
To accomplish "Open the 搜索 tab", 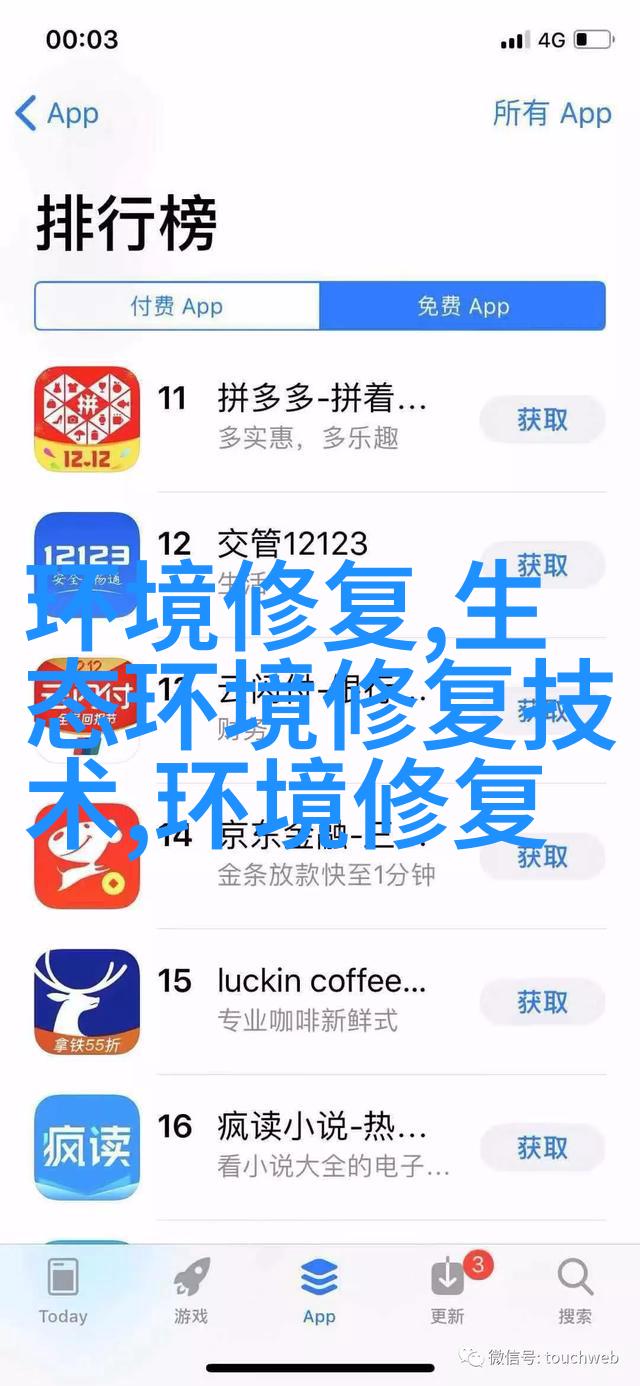I will pyautogui.click(x=575, y=1290).
